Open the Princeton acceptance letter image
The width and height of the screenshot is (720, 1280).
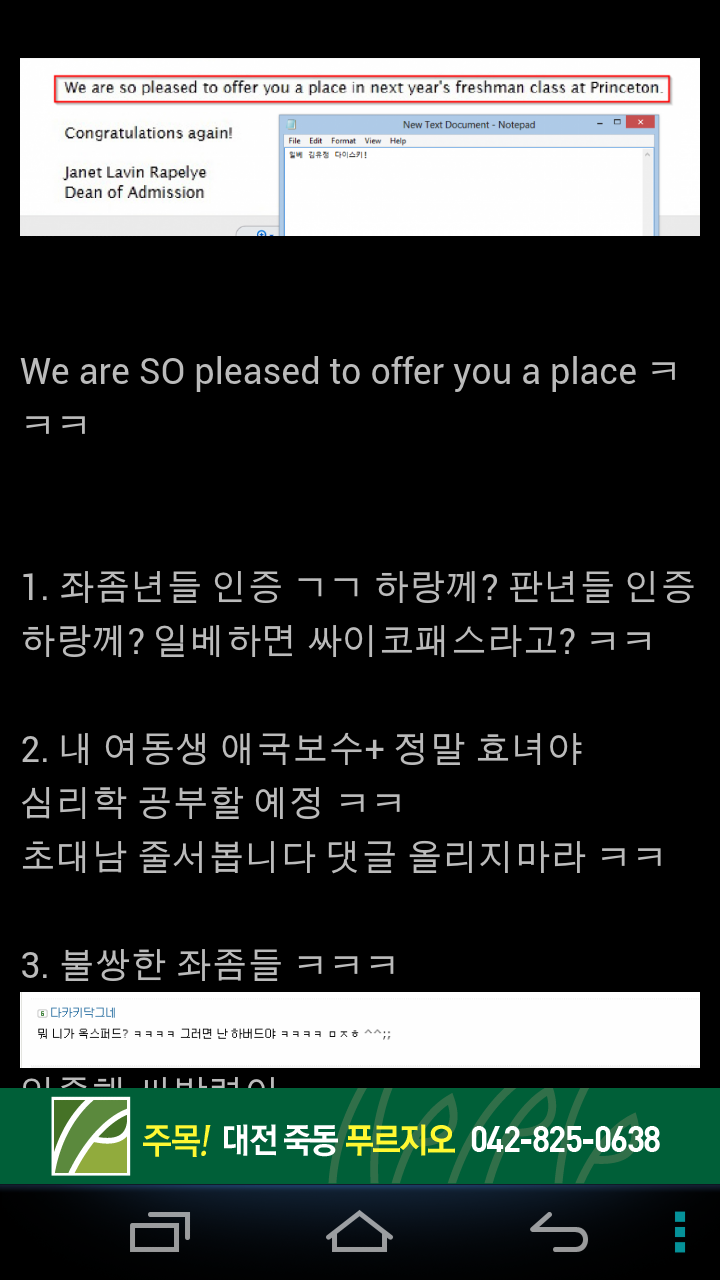pyautogui.click(x=360, y=147)
